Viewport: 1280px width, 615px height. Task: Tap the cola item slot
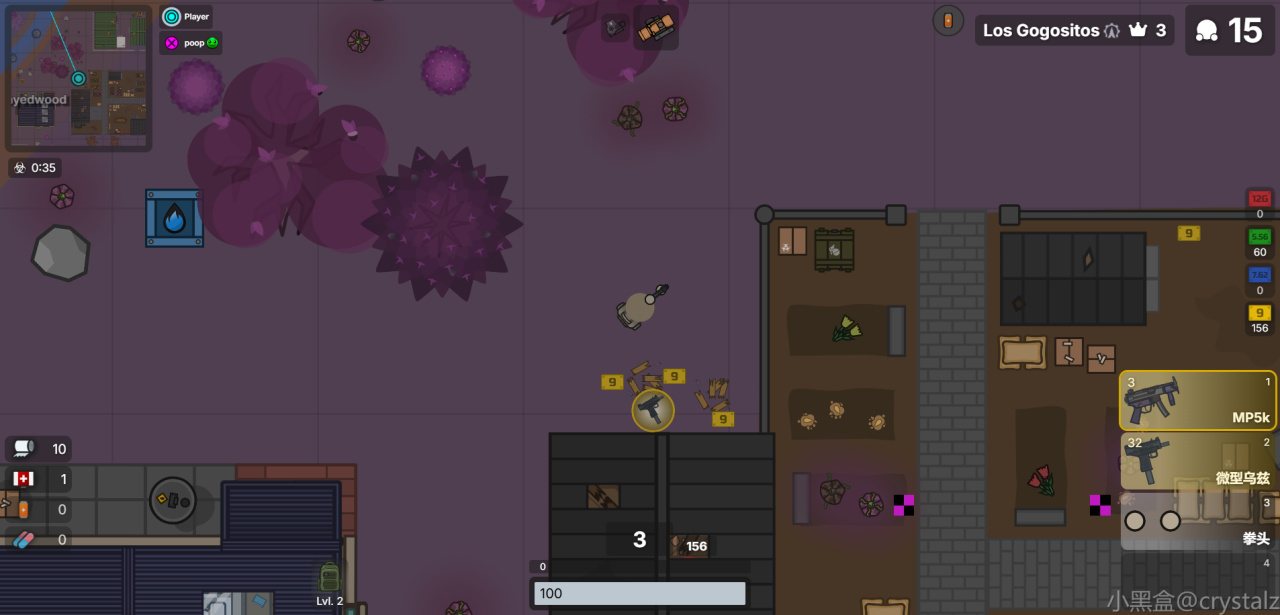[x=38, y=509]
